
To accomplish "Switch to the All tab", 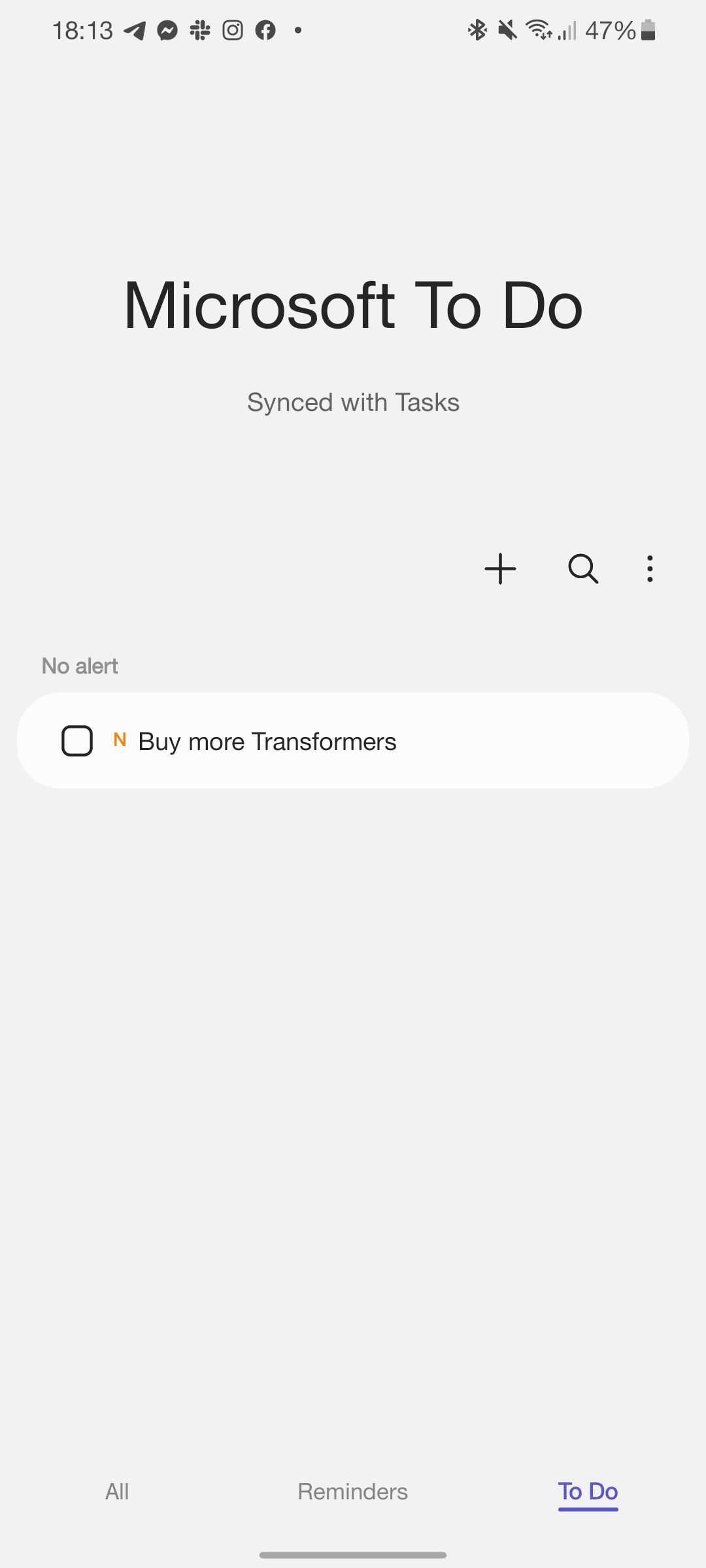I will pyautogui.click(x=118, y=1492).
